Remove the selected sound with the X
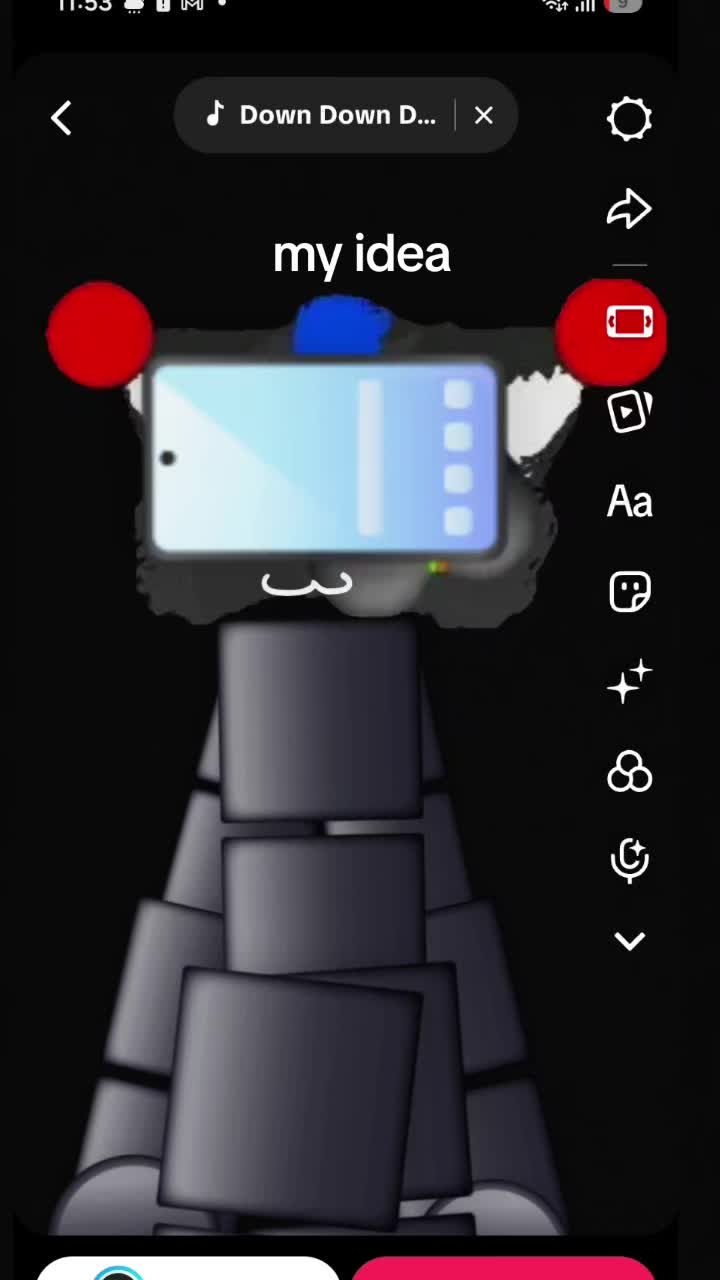This screenshot has height=1280, width=720. (484, 116)
